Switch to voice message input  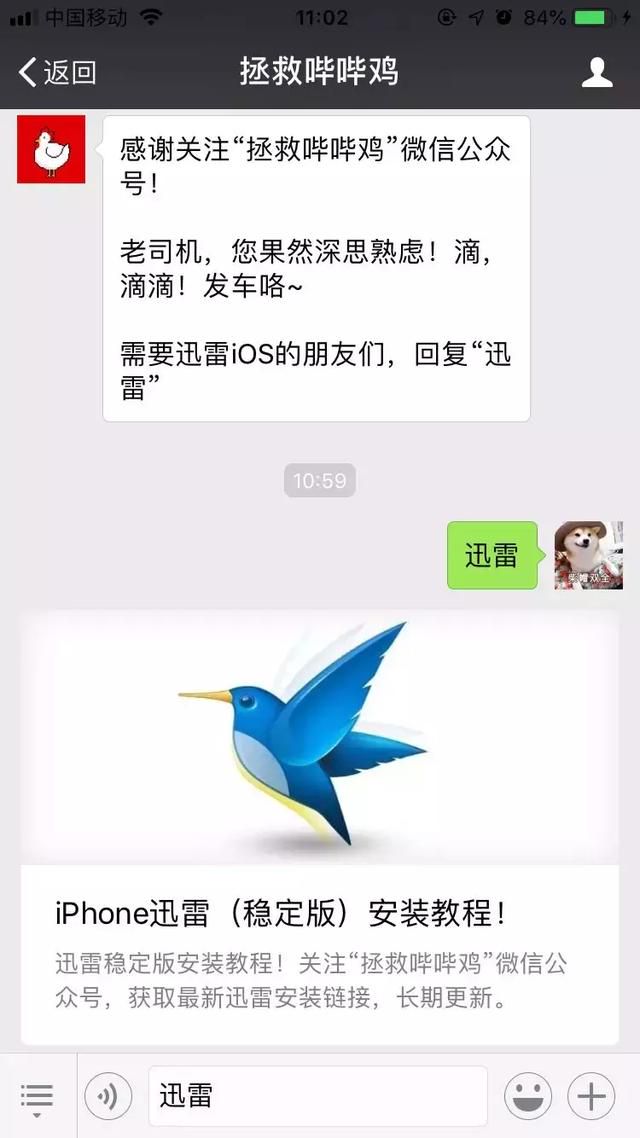click(108, 1097)
